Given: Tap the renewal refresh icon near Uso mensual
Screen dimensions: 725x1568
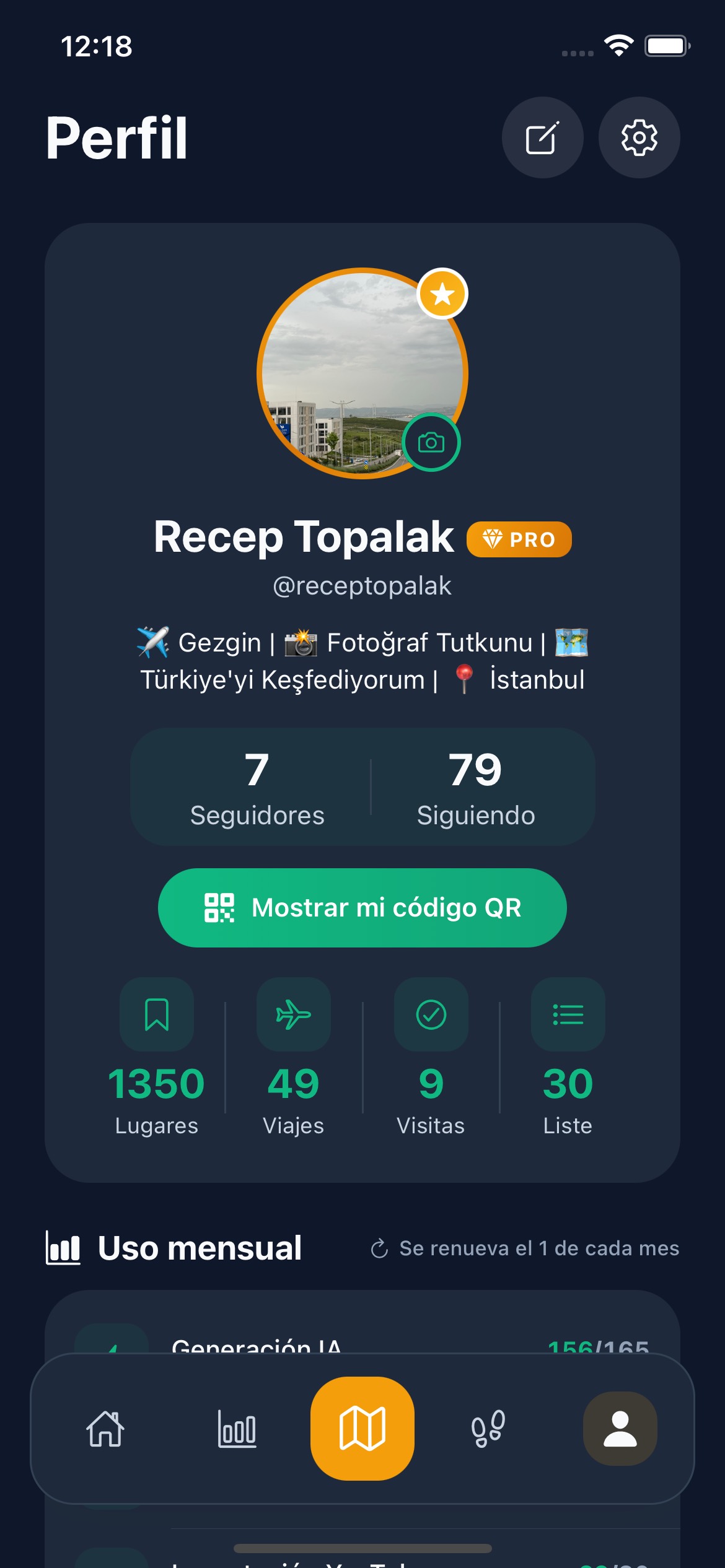Looking at the screenshot, I should (x=380, y=1248).
